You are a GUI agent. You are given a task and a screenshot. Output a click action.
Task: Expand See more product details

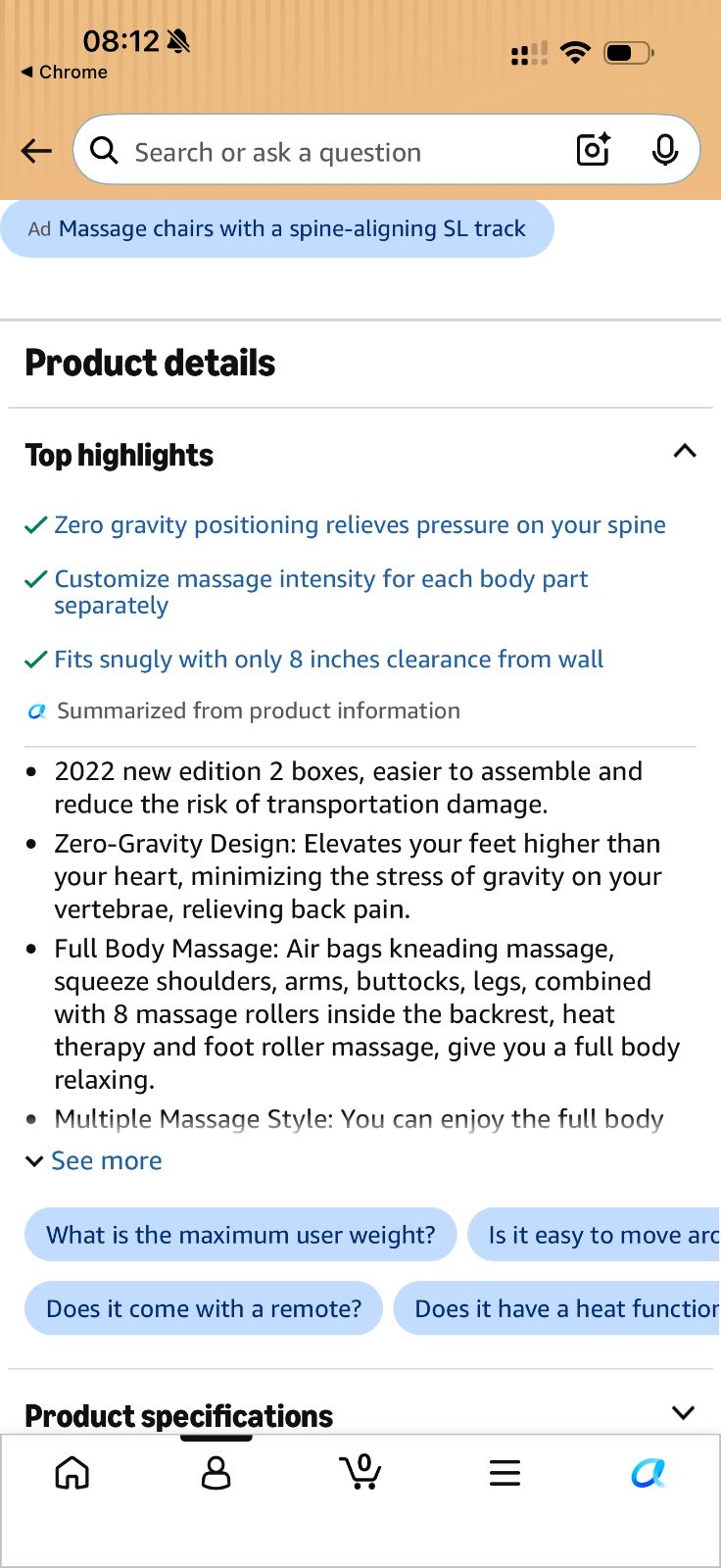point(94,1160)
